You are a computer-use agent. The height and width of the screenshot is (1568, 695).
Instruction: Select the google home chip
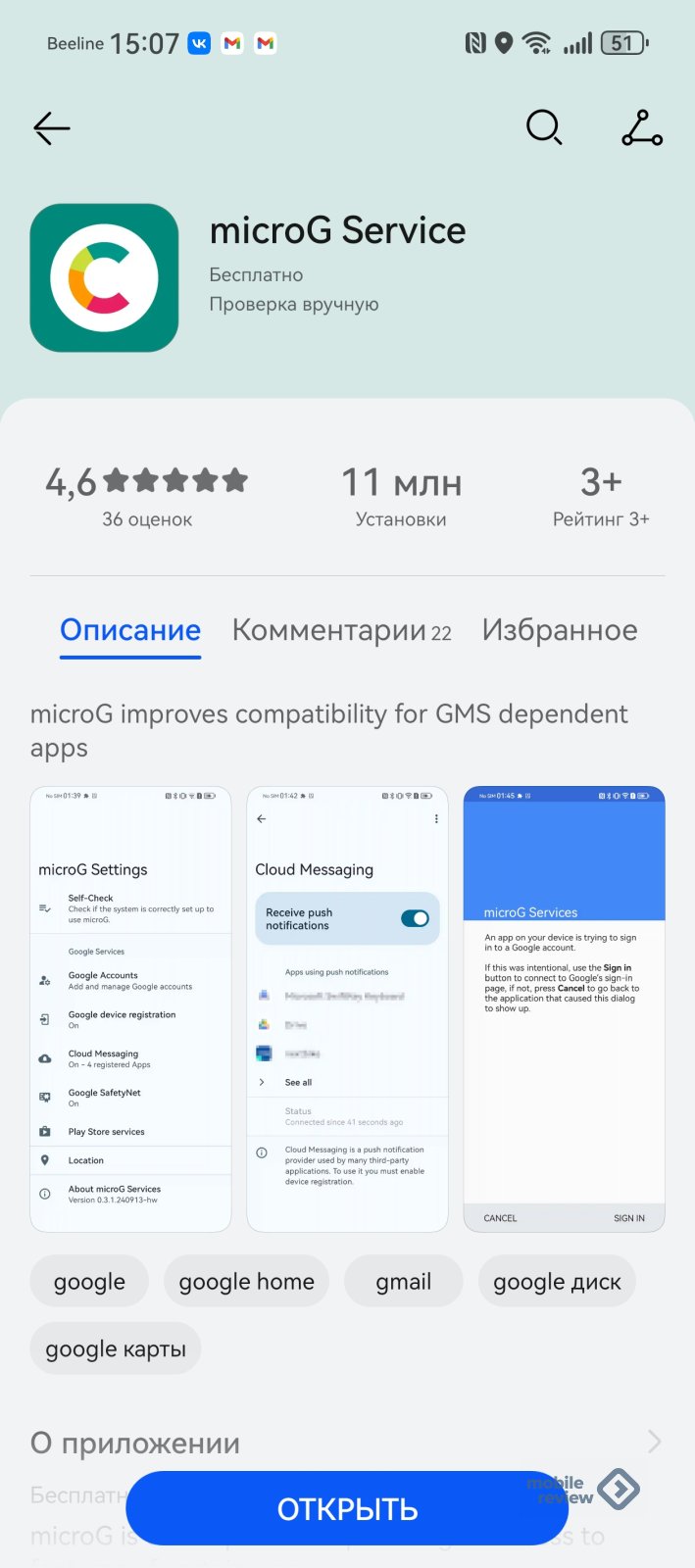246,1282
